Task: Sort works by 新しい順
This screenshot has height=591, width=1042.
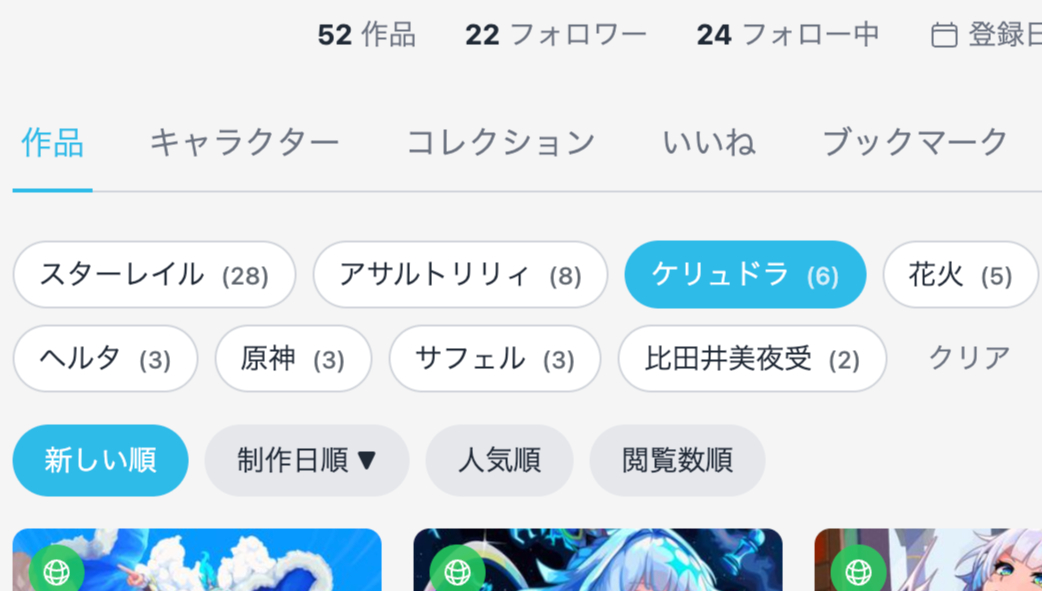Action: [100, 460]
